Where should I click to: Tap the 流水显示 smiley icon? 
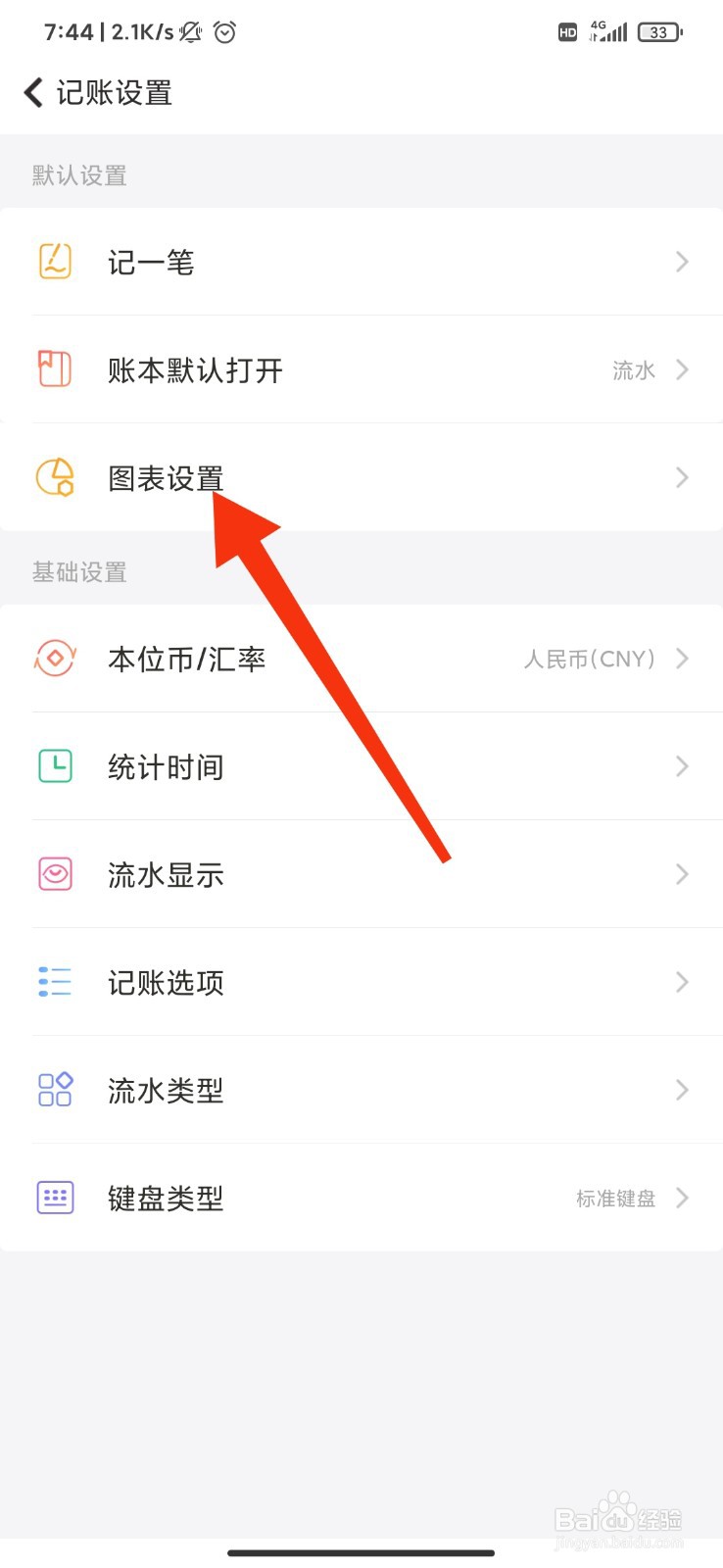click(x=55, y=874)
